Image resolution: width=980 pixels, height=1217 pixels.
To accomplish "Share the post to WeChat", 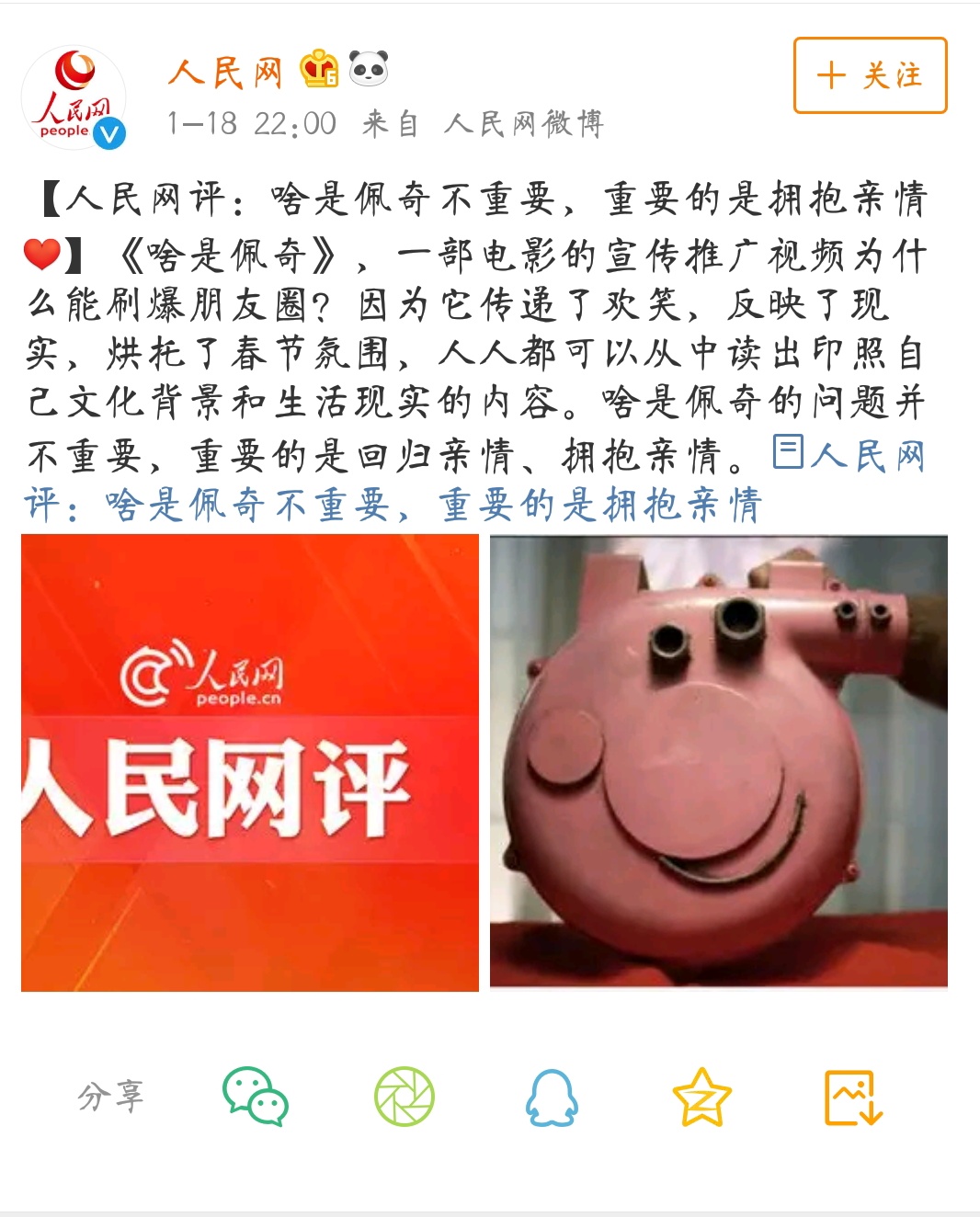I will (x=255, y=1097).
